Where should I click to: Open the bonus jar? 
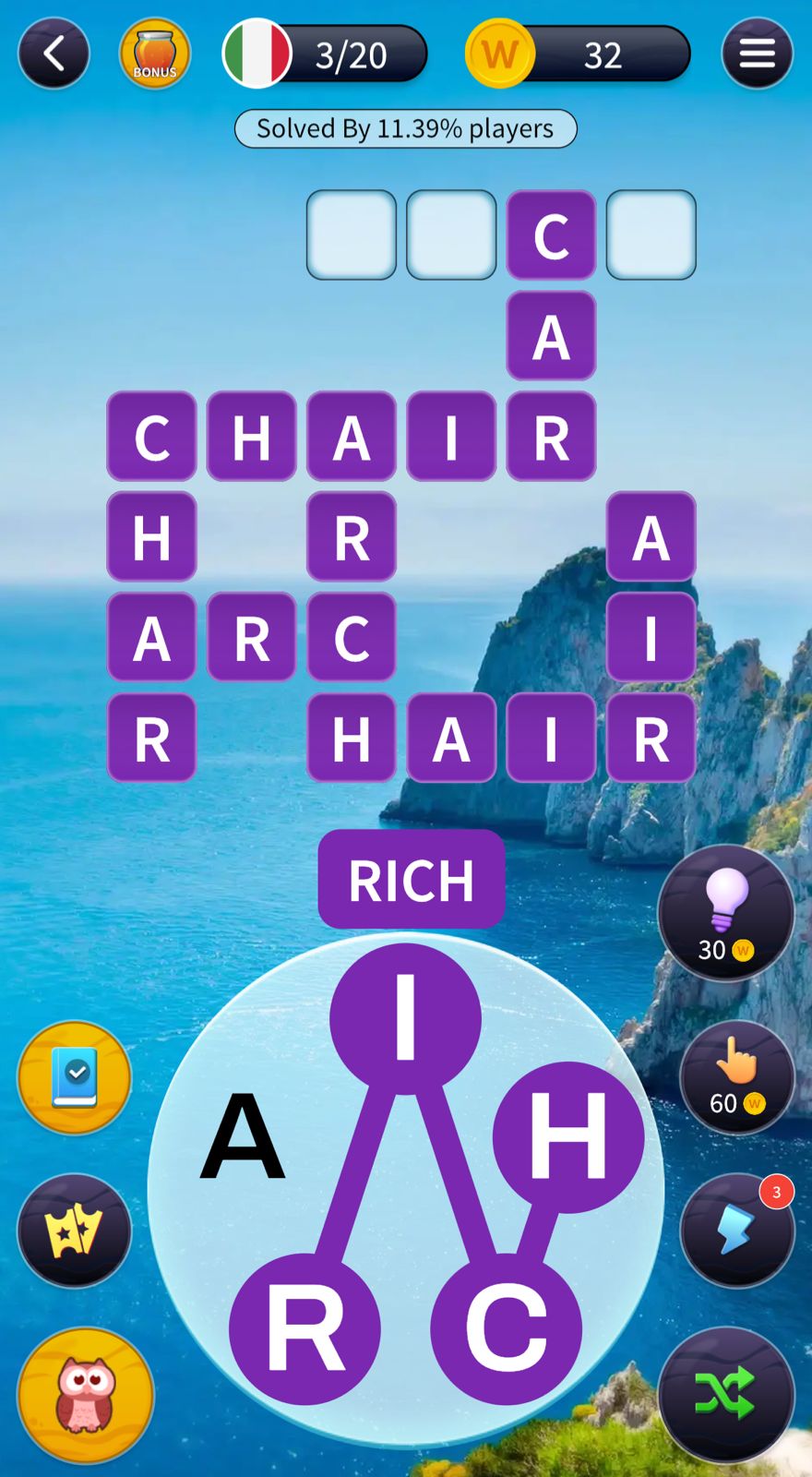(x=154, y=54)
